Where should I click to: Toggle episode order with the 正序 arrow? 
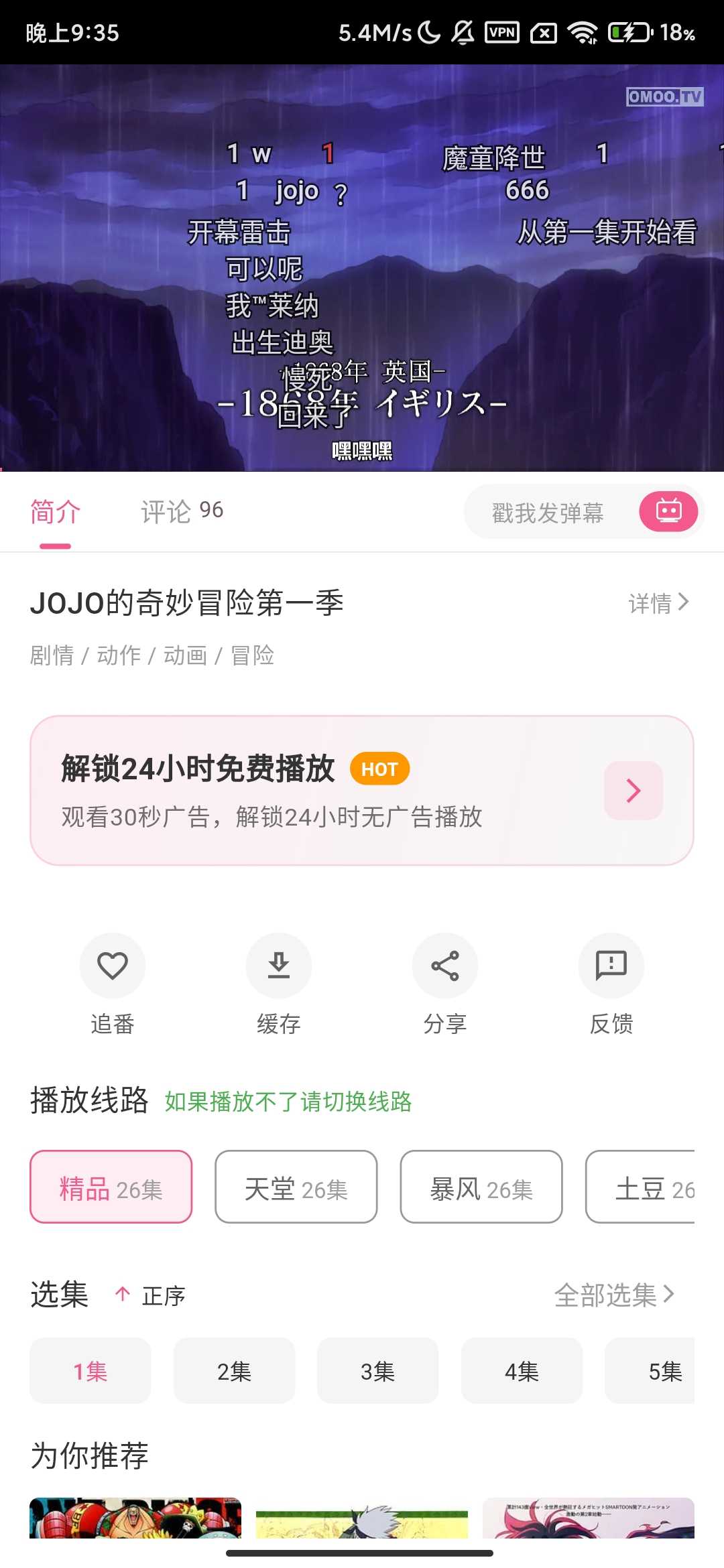(x=123, y=1295)
